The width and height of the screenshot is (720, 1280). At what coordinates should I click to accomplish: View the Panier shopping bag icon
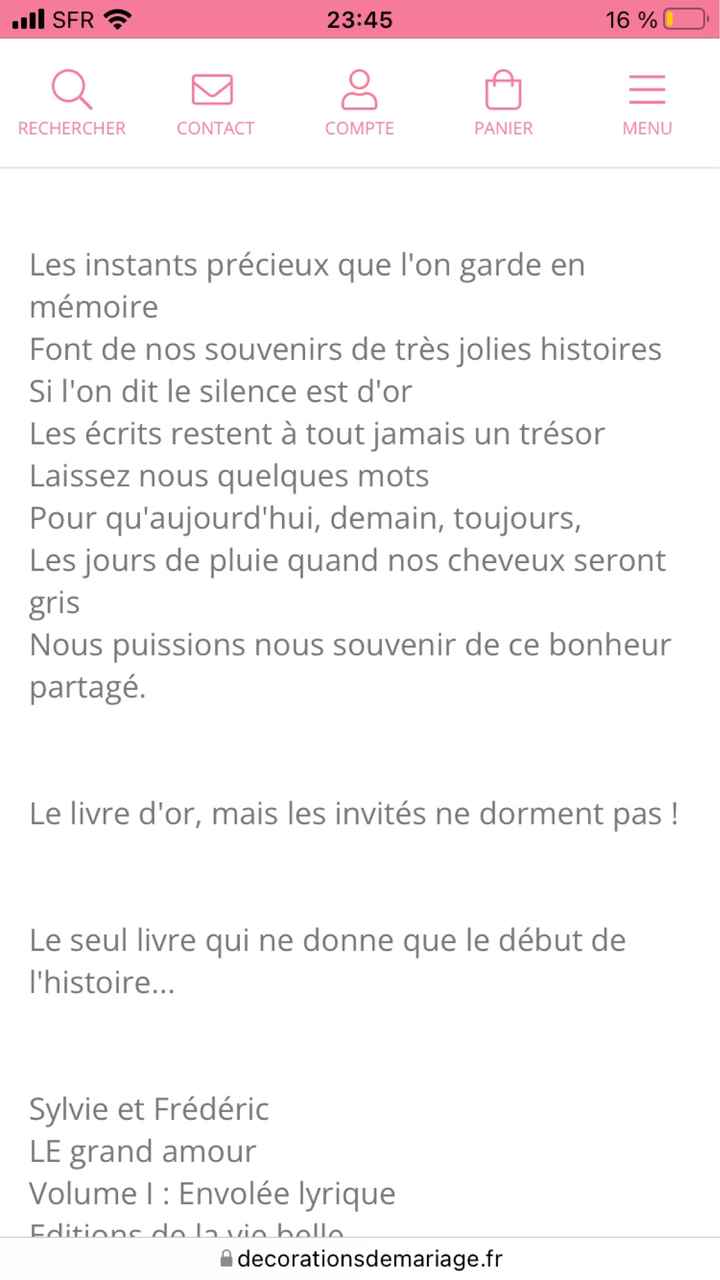[x=503, y=88]
